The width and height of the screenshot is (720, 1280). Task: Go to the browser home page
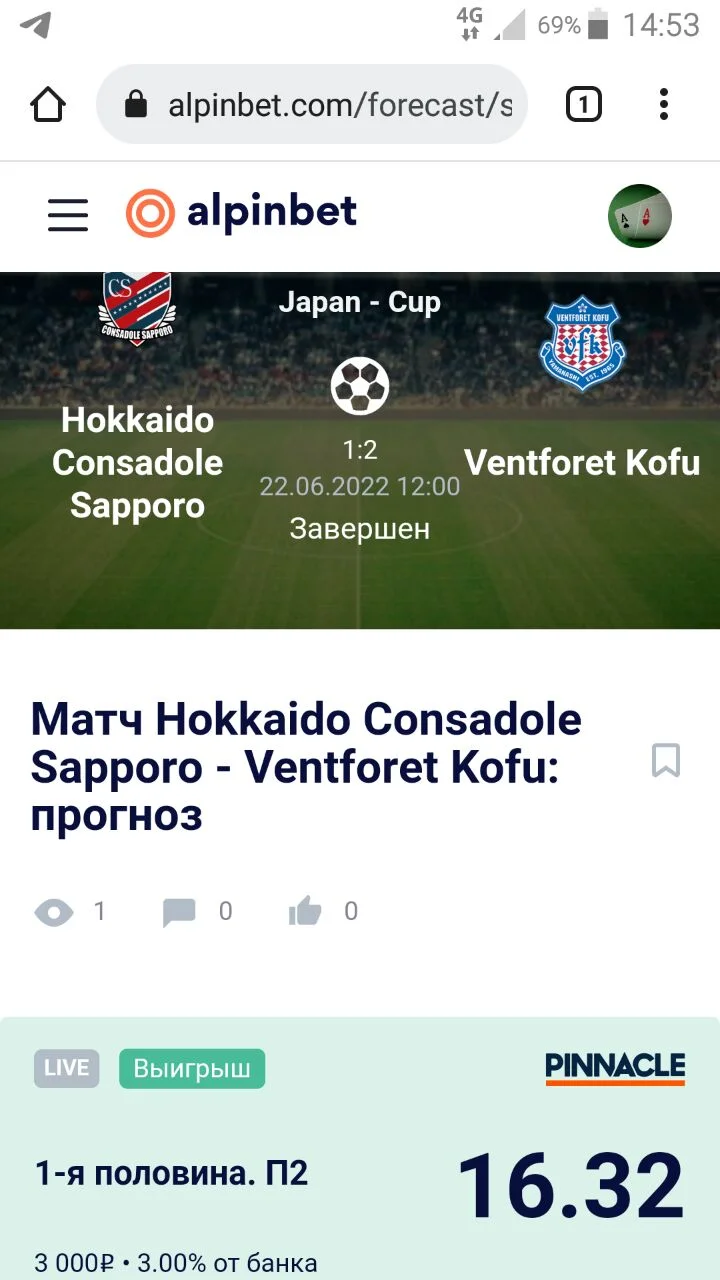click(48, 105)
